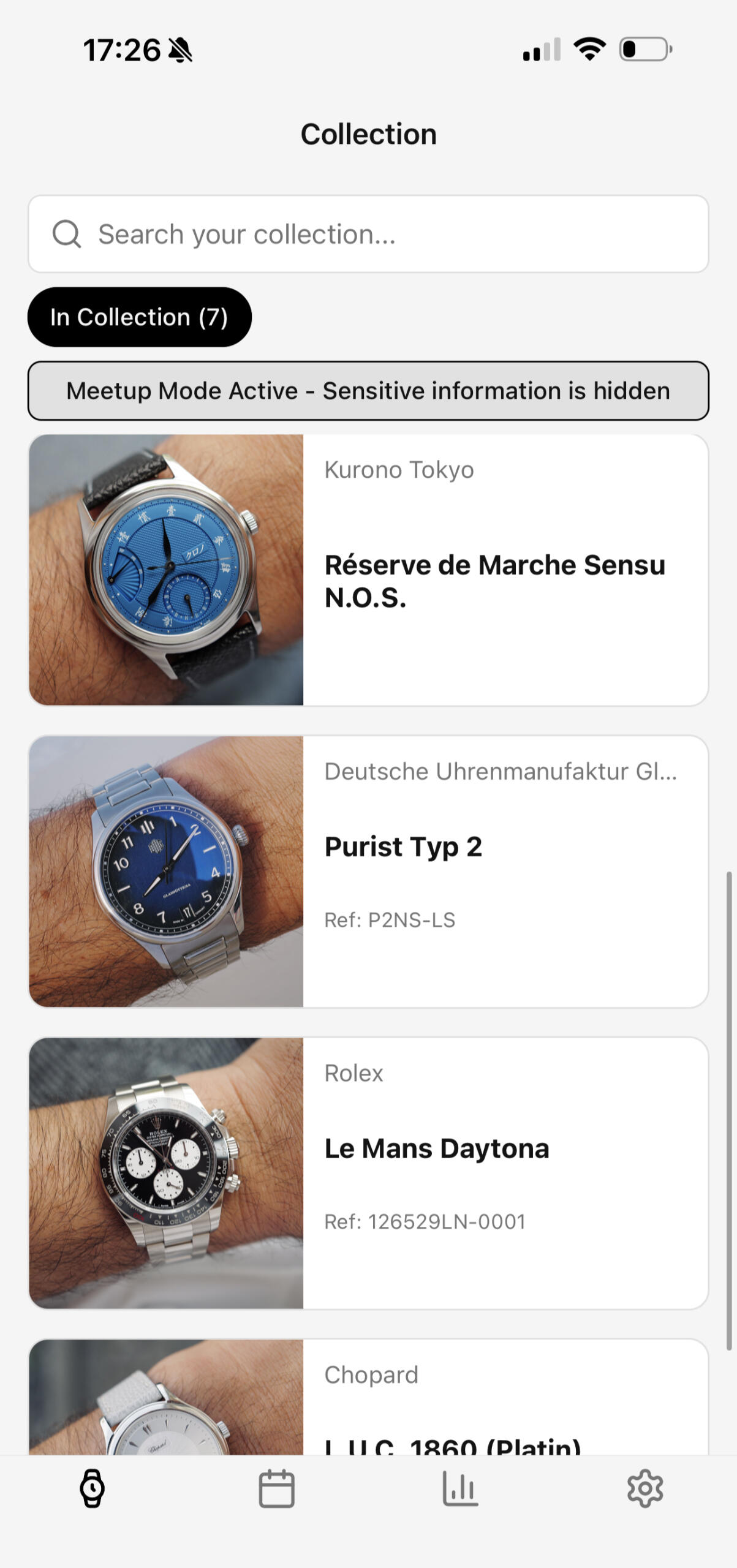
Task: Select the In Collection (7) chip
Action: [140, 317]
